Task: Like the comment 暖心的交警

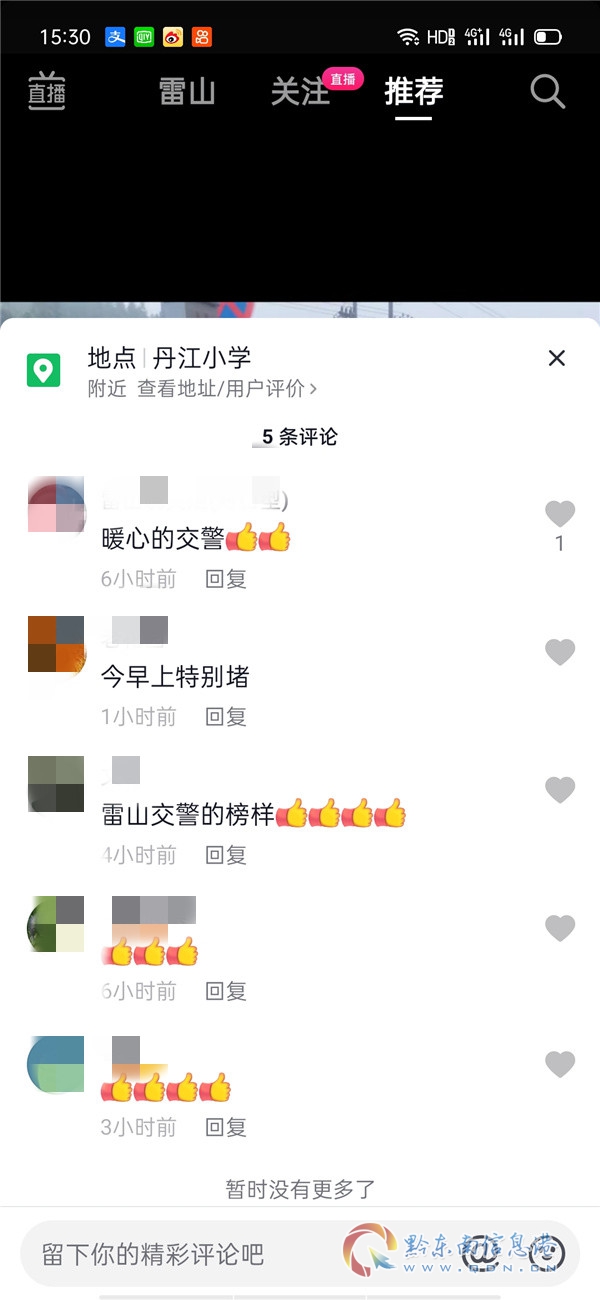Action: coord(560,514)
